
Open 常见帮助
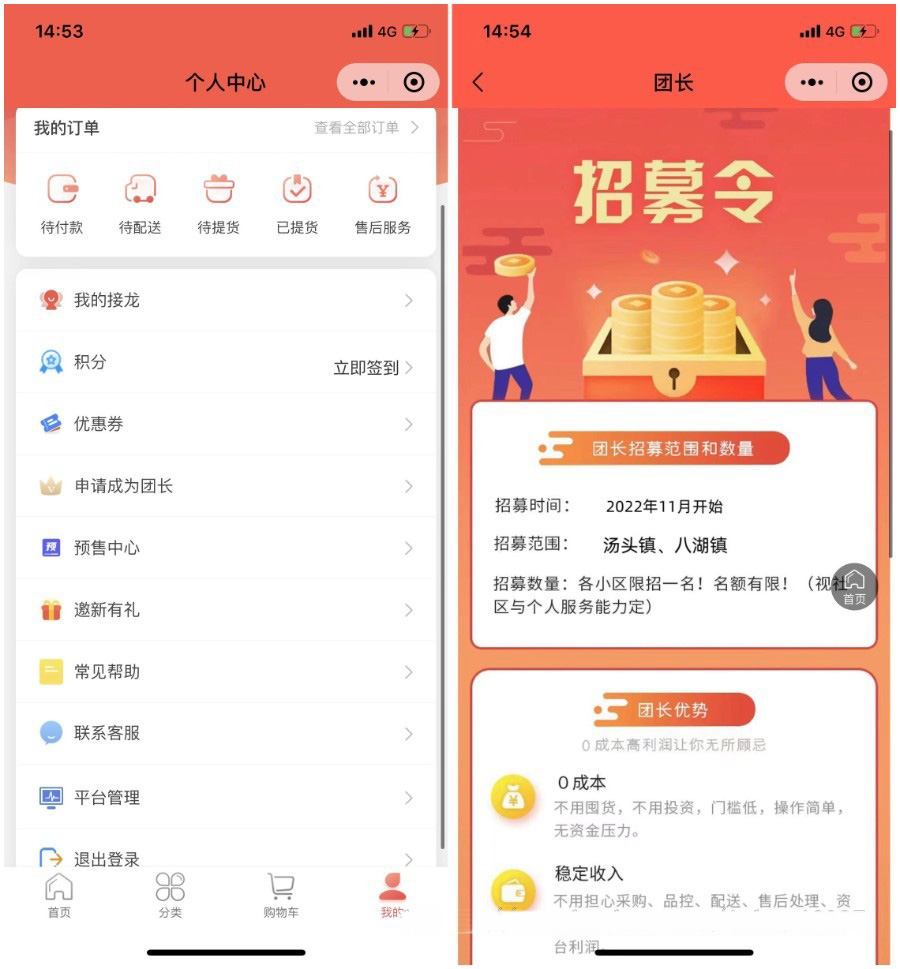(x=226, y=672)
